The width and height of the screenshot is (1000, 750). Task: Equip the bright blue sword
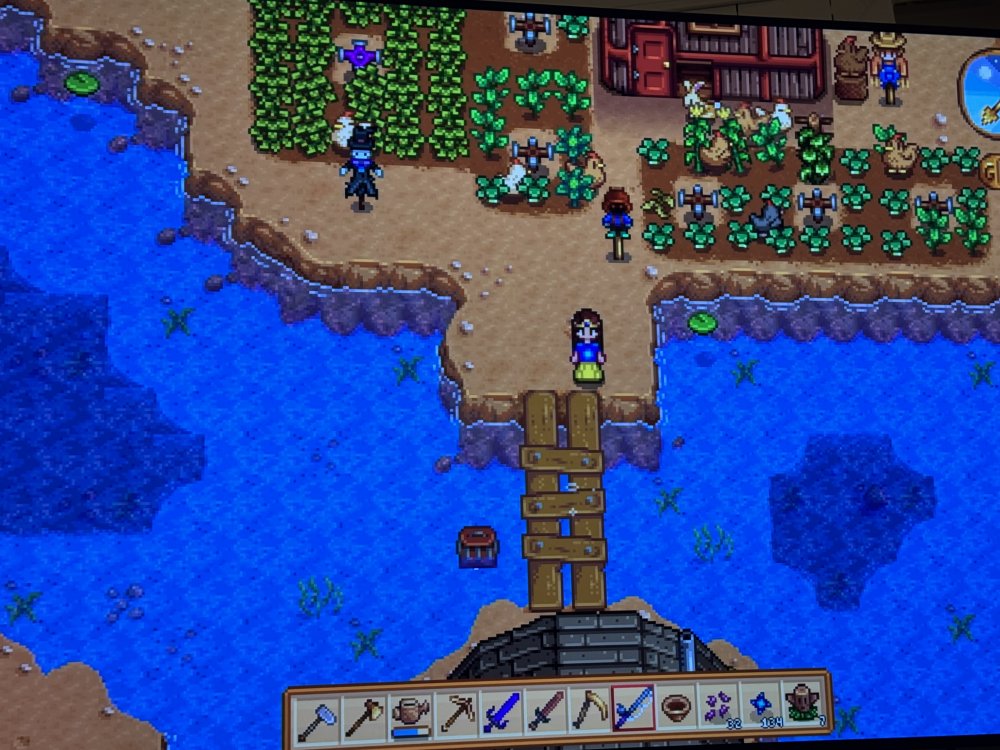point(501,713)
